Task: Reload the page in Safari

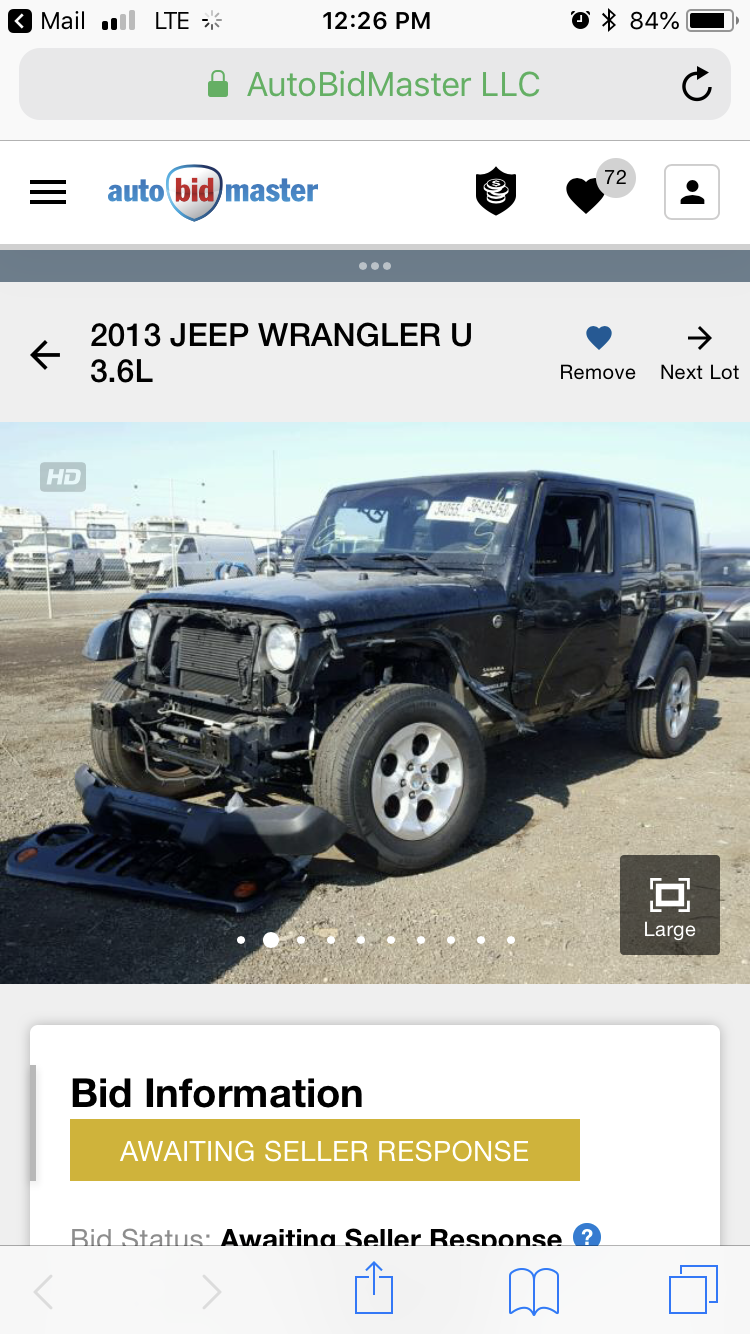Action: 696,85
